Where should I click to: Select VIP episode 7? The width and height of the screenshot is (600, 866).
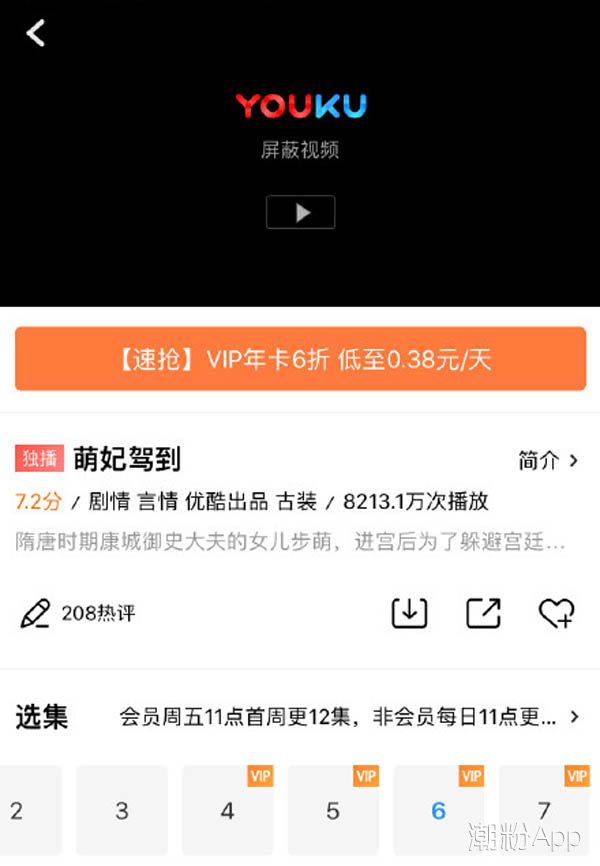tap(544, 810)
